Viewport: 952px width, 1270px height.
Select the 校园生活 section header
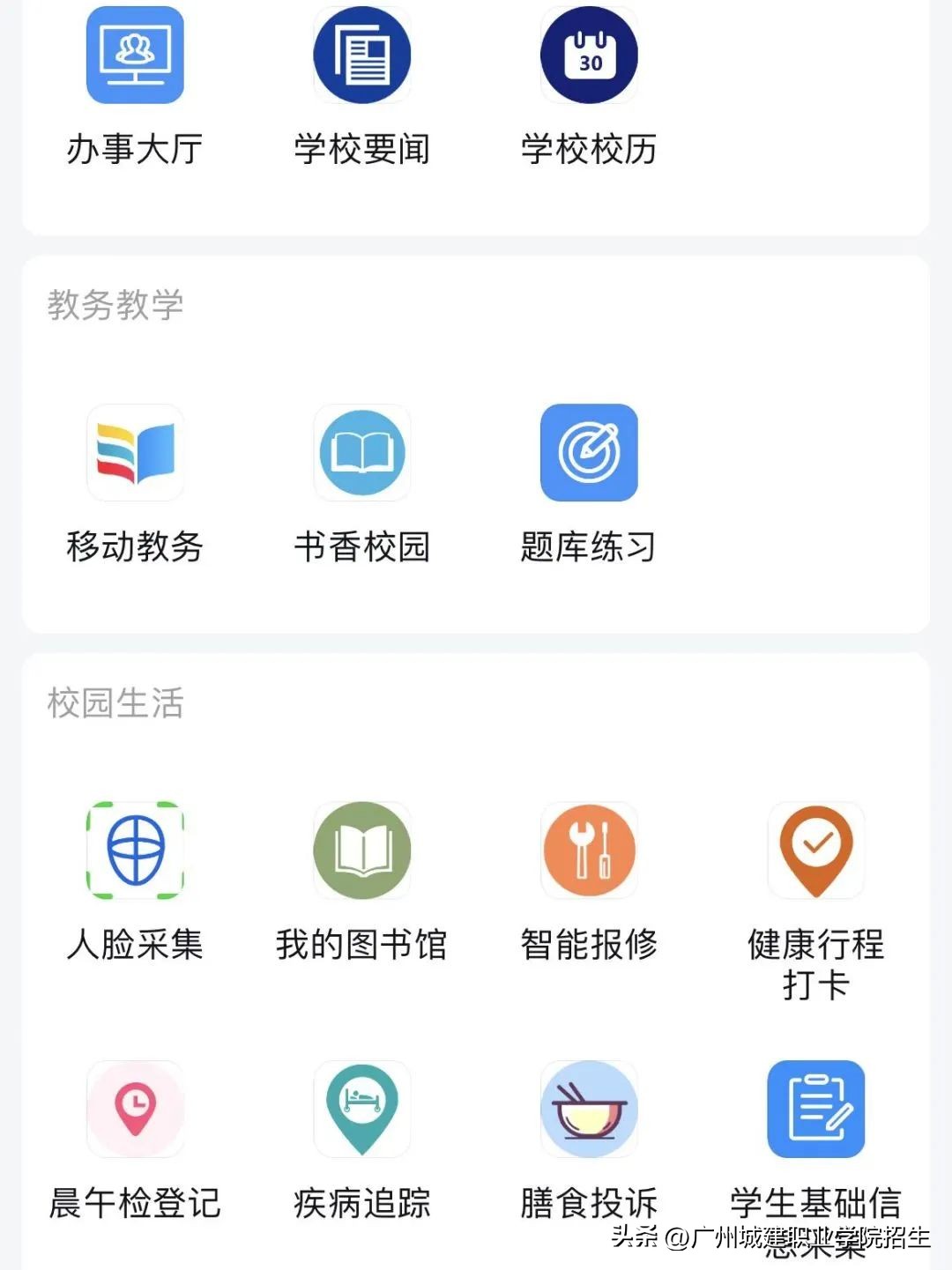tap(115, 702)
